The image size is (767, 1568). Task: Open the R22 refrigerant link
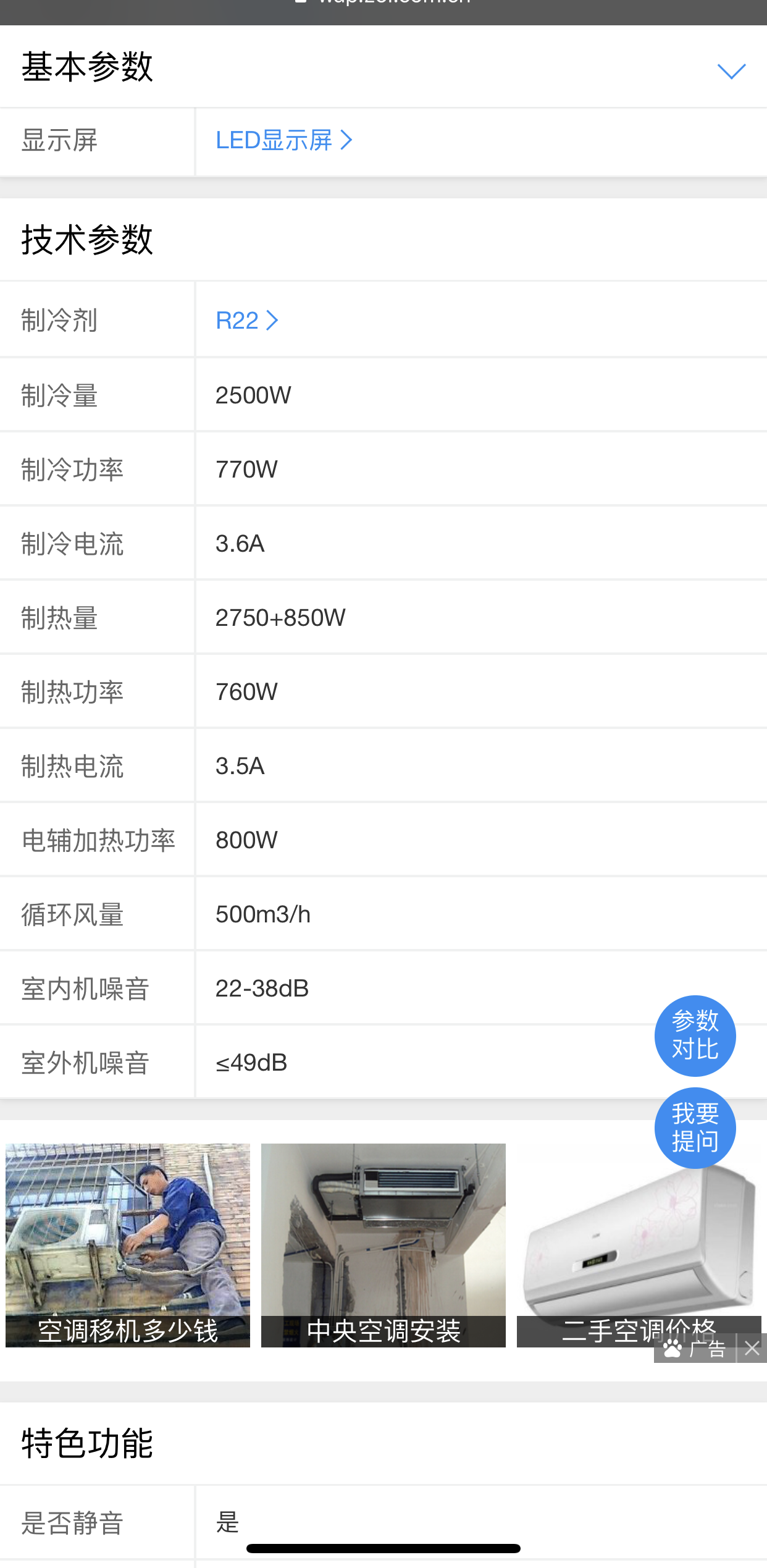[x=246, y=321]
